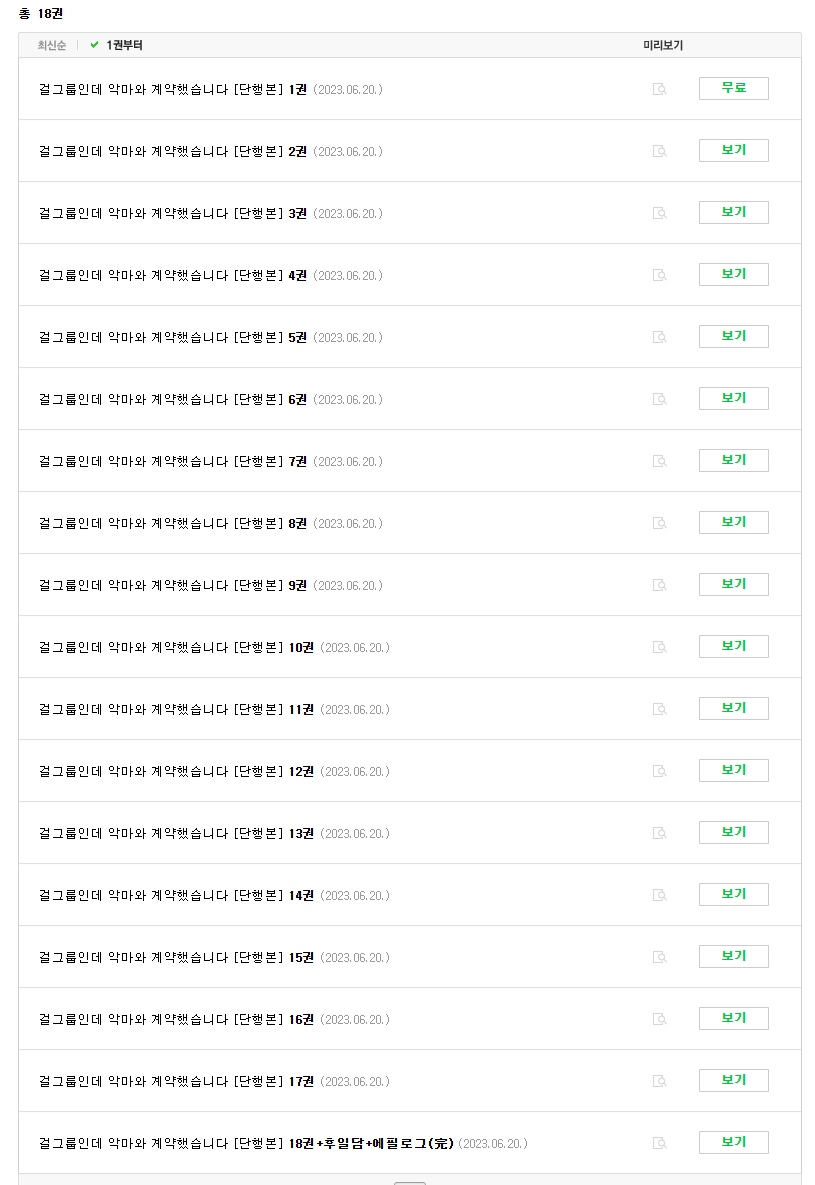Open the preview icon for volume 13
Screen dimensions: 815x1185
coord(658,832)
